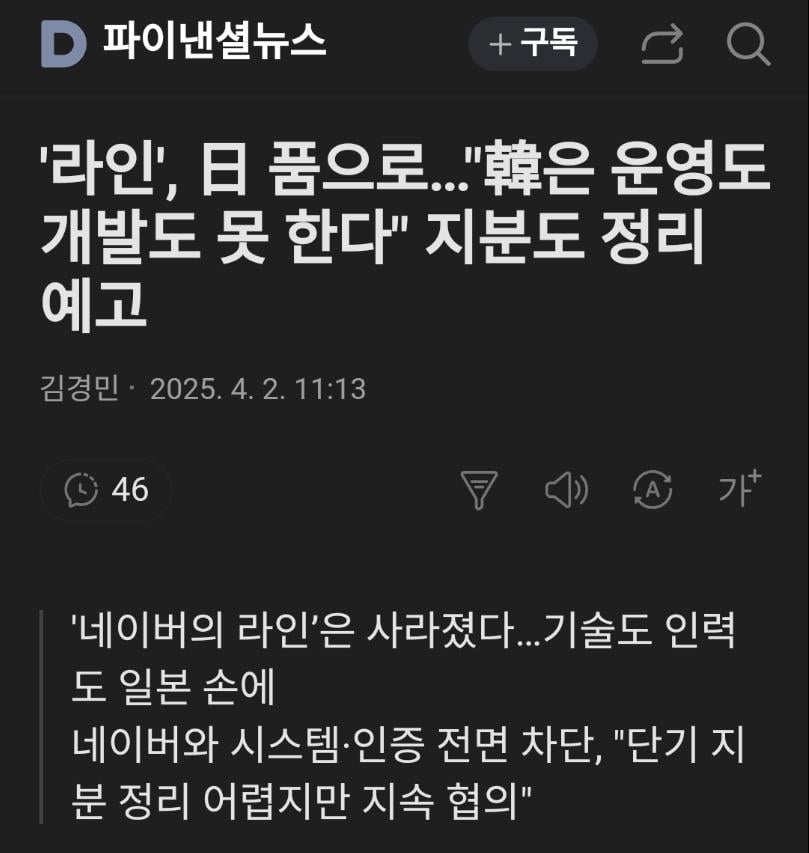Translate the article

pos(653,490)
